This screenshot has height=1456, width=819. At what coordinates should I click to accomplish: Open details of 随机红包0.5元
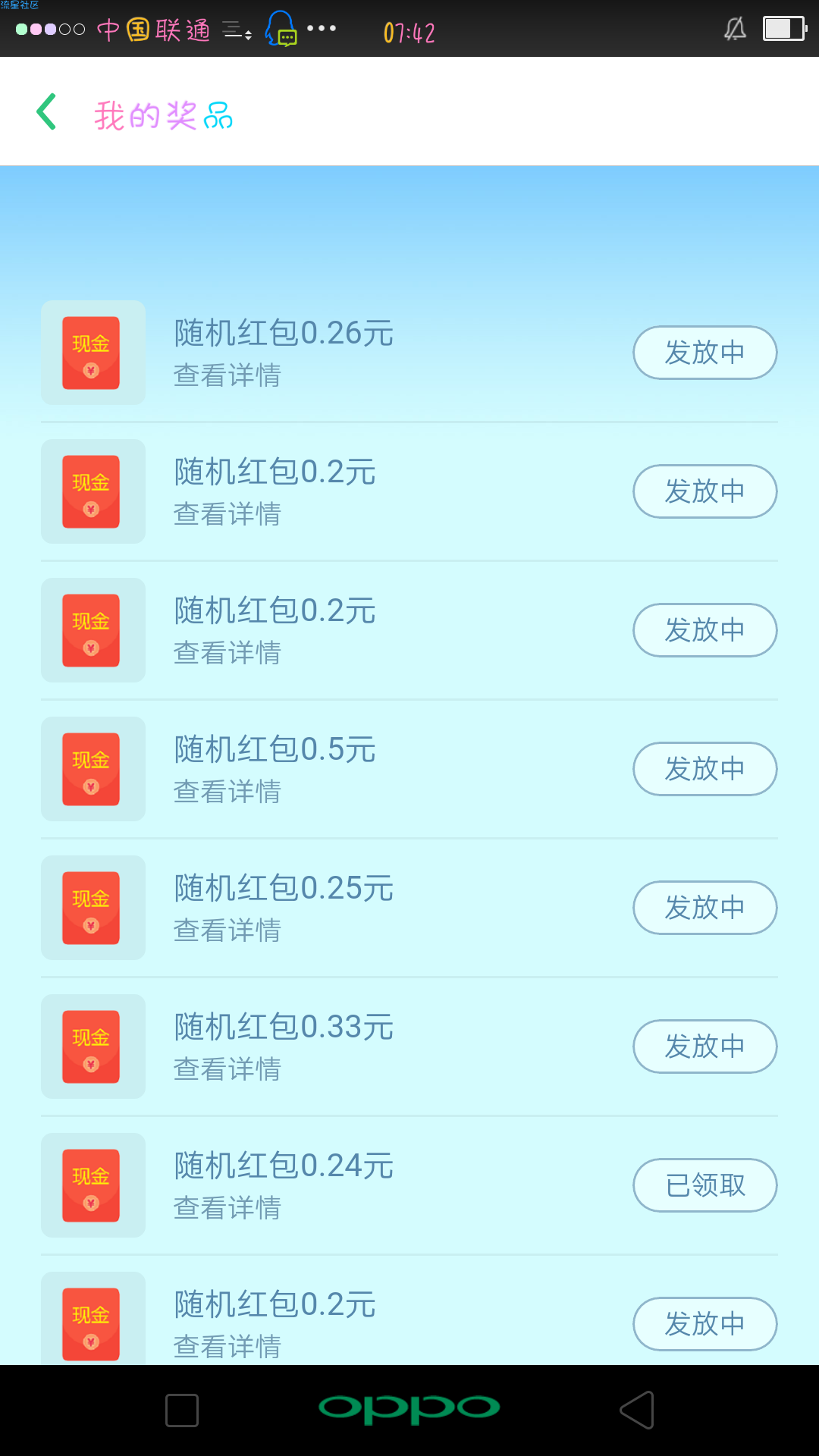coord(227,792)
